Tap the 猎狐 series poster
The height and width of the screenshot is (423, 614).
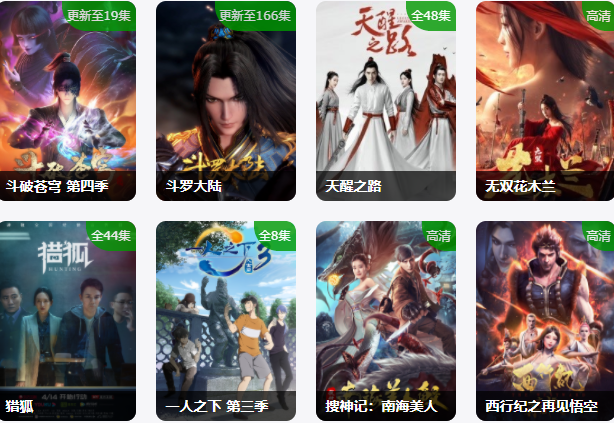coord(67,320)
